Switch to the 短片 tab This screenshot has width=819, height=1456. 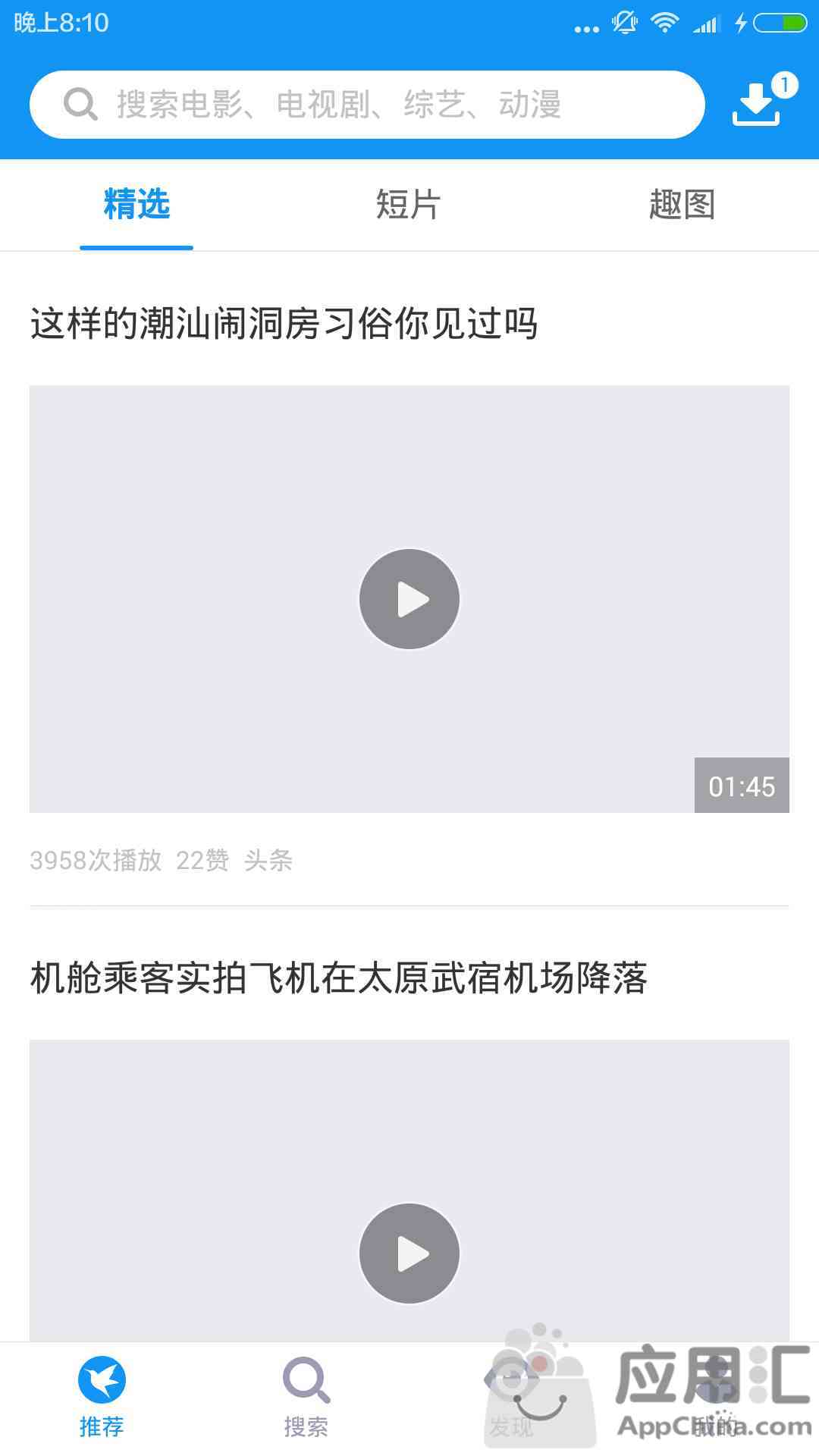coord(409,205)
